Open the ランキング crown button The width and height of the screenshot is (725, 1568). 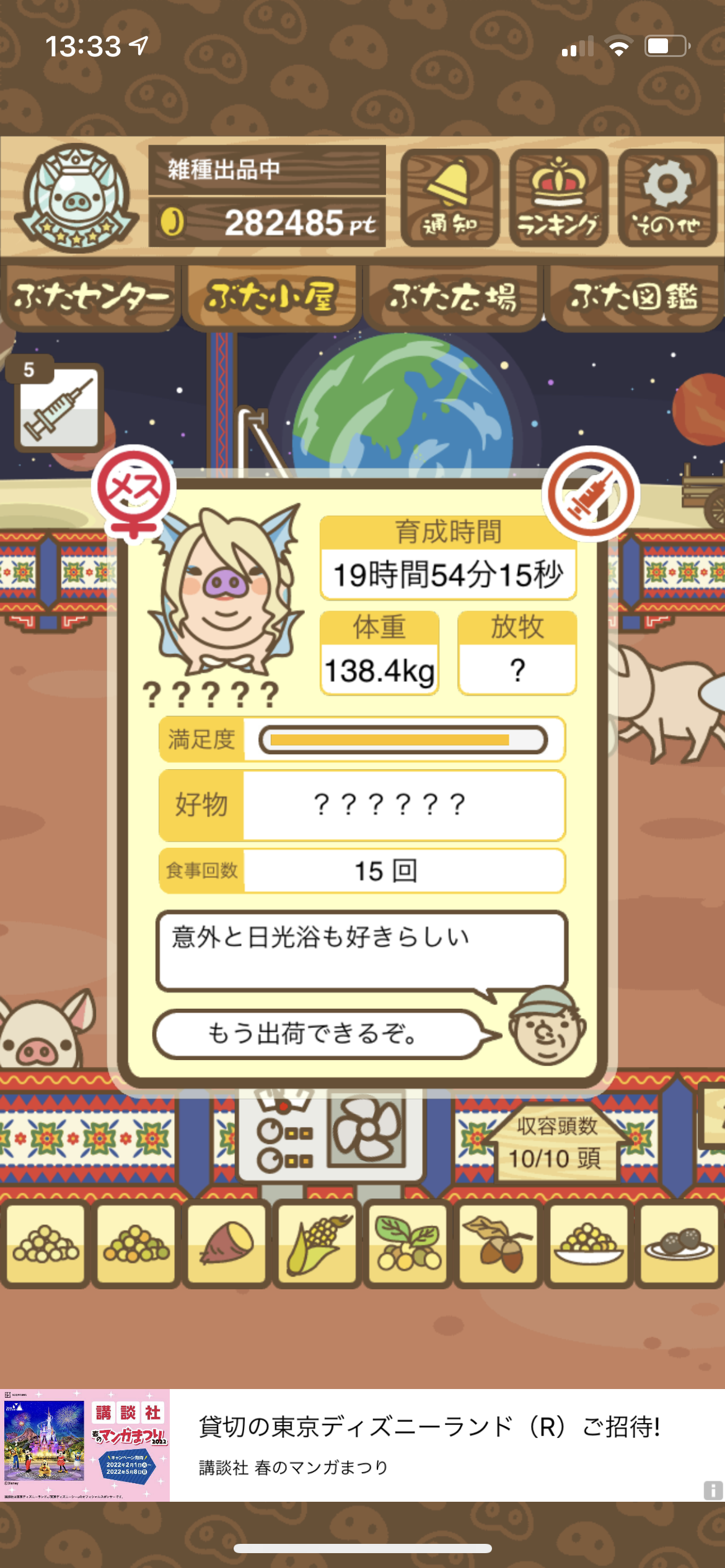pyautogui.click(x=558, y=198)
